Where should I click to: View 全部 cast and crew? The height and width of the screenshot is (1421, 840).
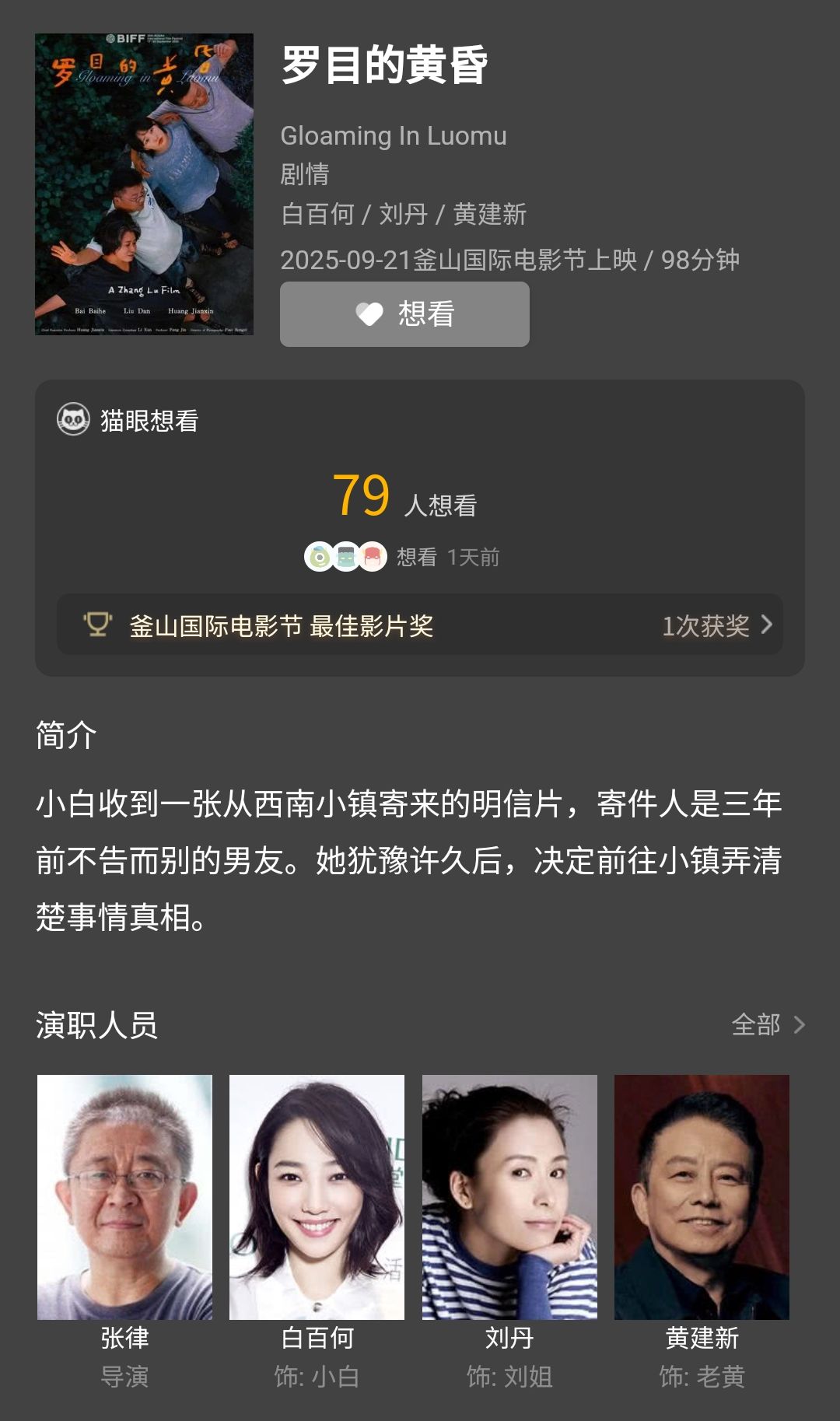(x=767, y=1024)
